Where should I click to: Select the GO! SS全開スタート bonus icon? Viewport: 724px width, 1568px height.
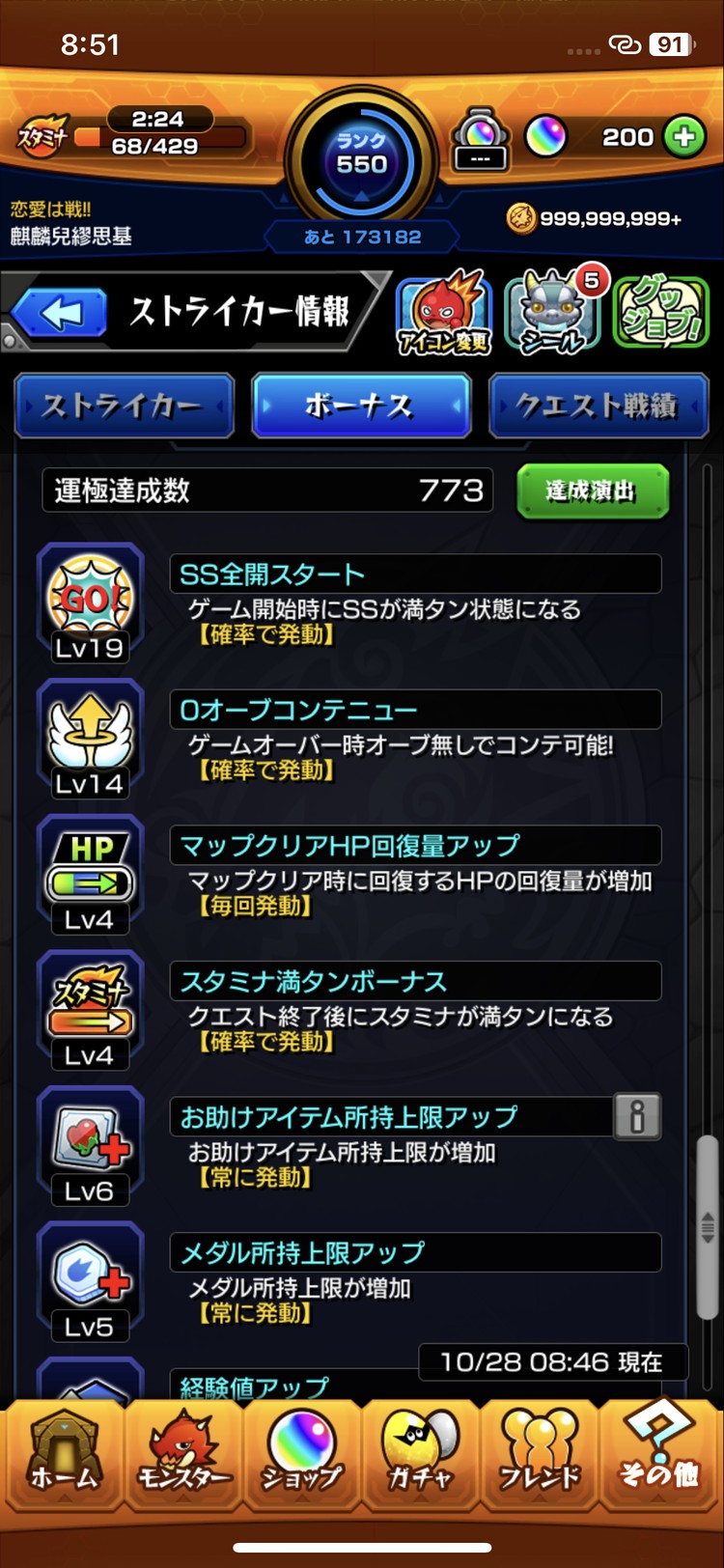coord(90,599)
